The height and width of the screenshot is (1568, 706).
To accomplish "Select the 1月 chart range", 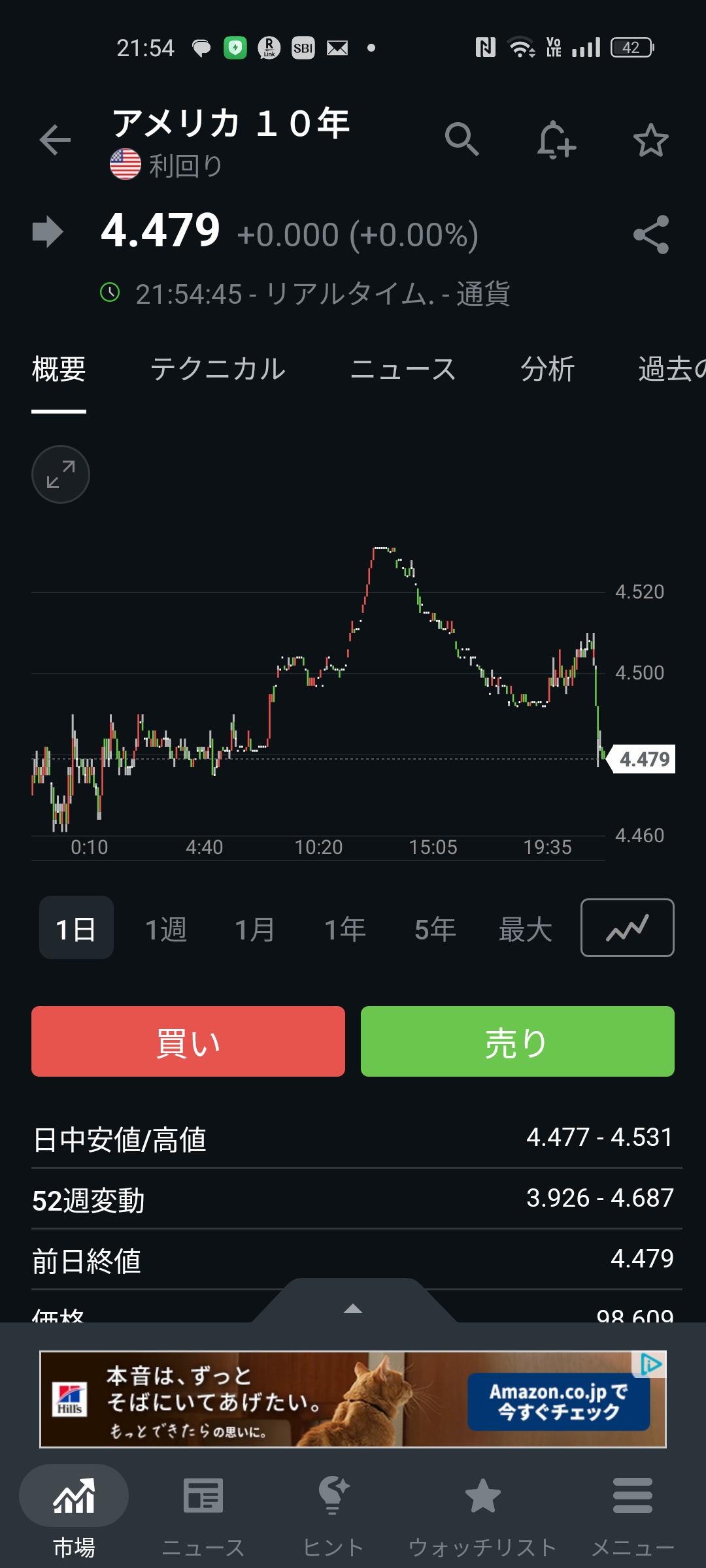I will click(255, 929).
